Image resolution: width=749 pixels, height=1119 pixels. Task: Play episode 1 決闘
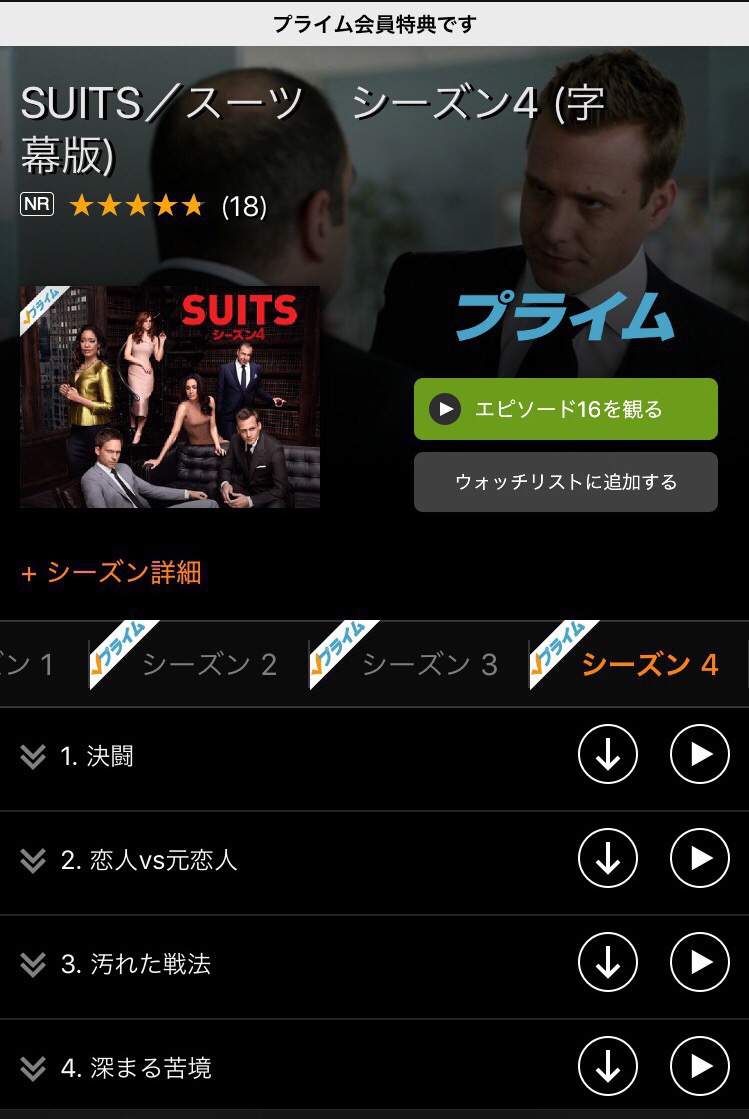coord(699,754)
